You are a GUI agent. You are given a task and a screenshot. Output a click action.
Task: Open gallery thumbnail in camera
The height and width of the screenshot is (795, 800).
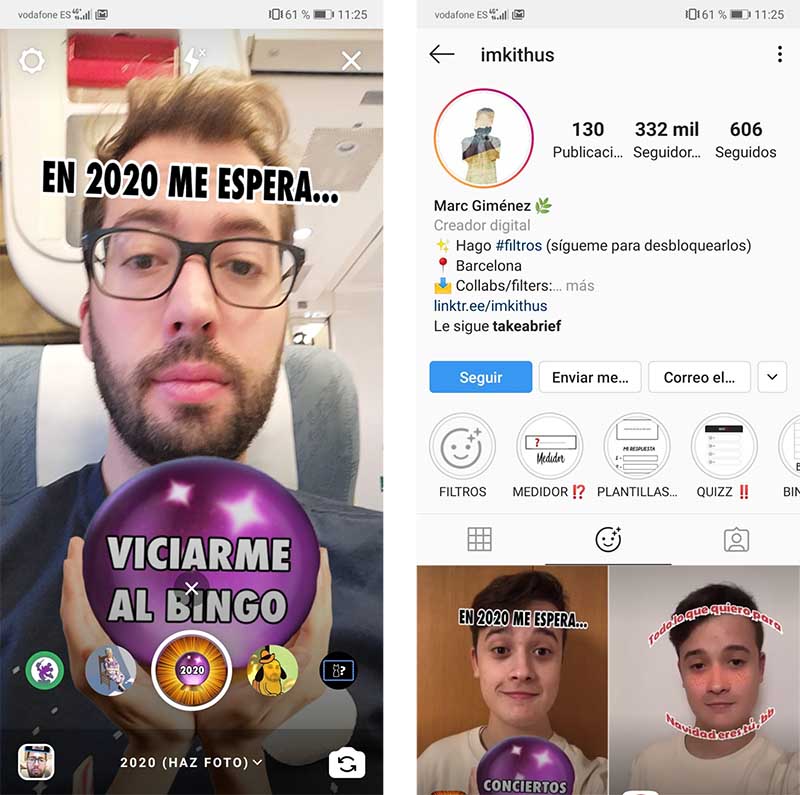36,762
